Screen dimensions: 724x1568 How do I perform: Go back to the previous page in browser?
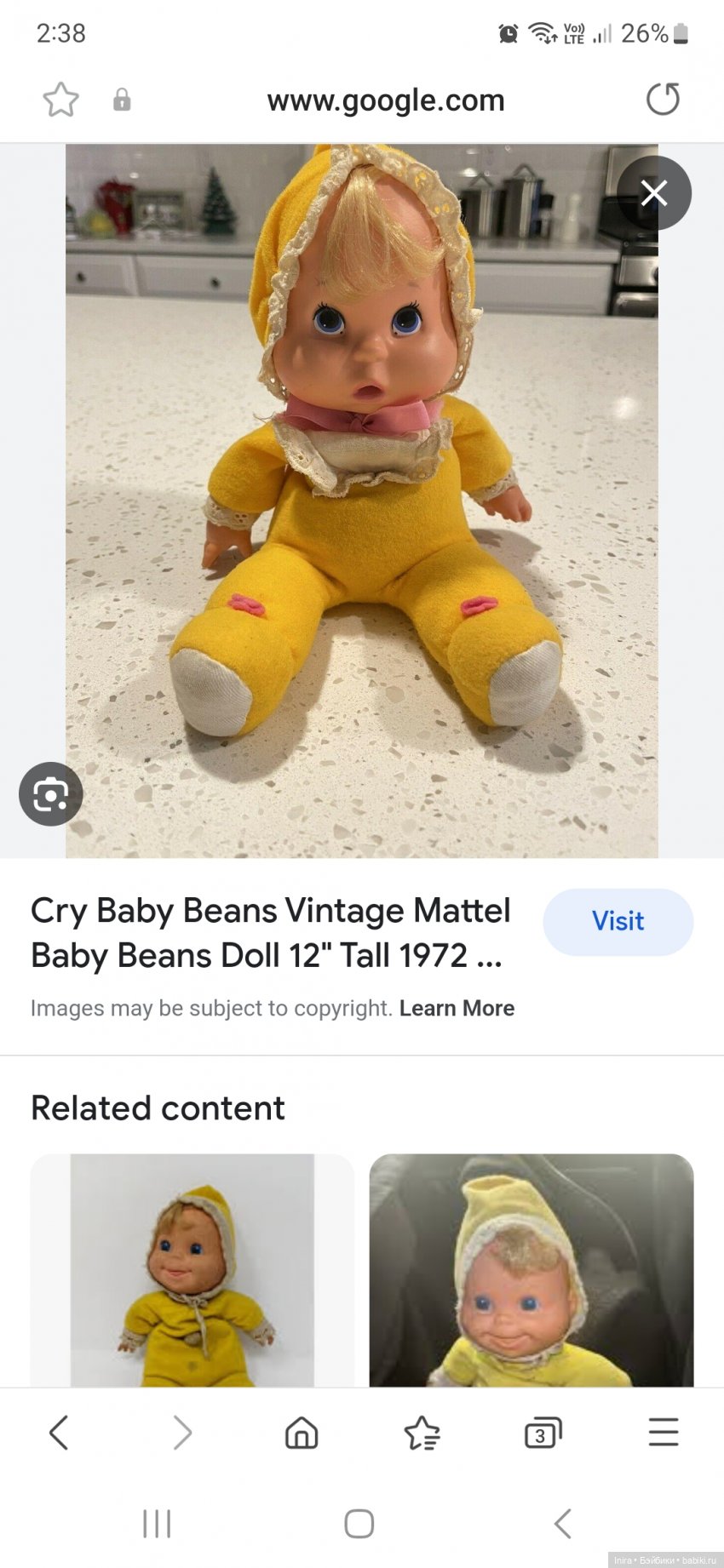58,1433
